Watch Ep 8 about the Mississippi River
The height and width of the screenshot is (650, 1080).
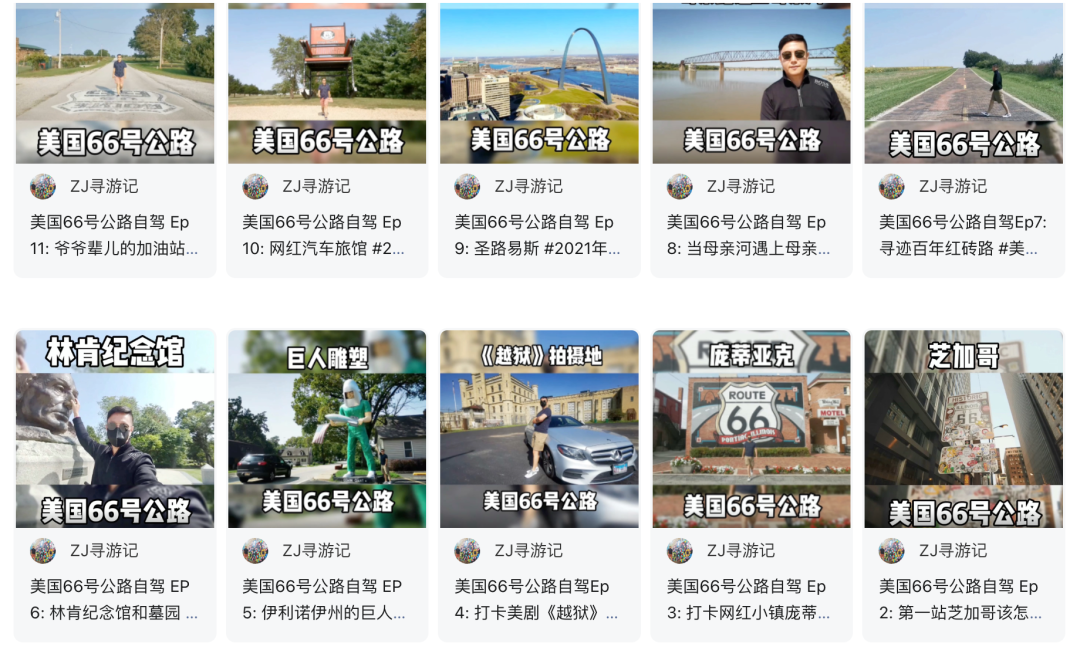click(x=751, y=83)
